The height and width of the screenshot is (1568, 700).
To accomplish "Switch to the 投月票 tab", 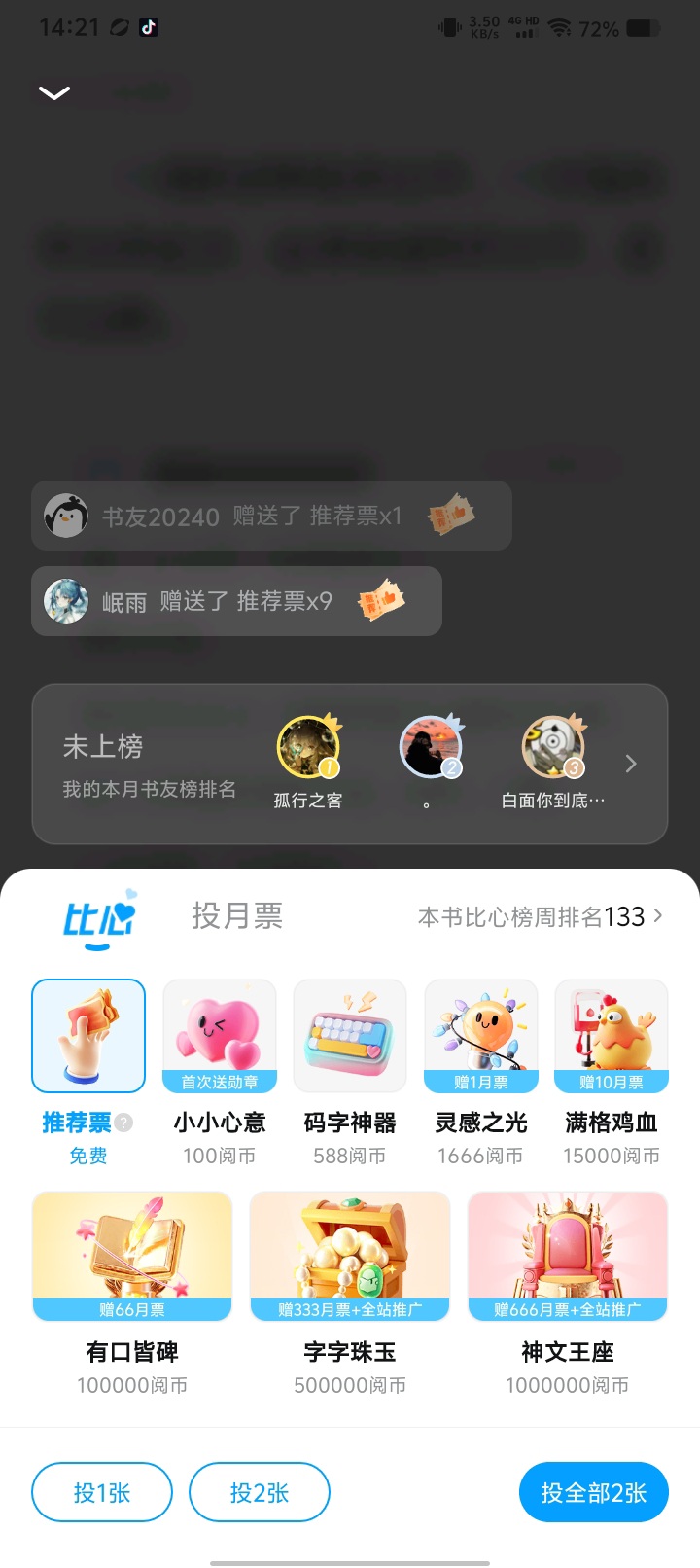I will [237, 915].
